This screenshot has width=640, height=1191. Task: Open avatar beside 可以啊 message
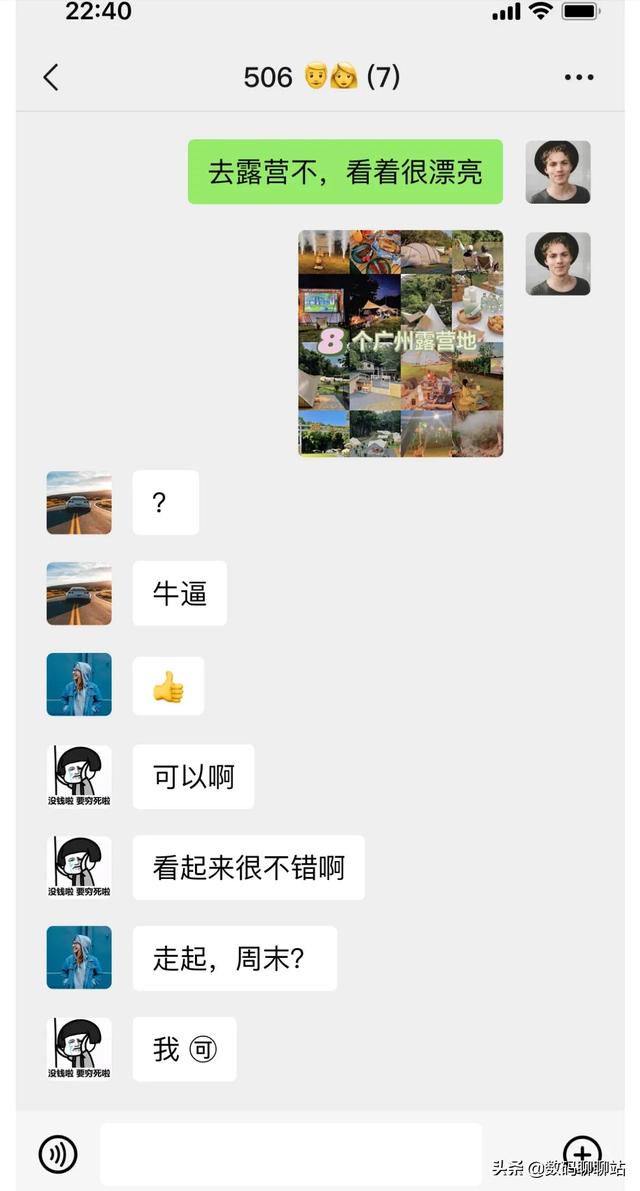point(79,777)
